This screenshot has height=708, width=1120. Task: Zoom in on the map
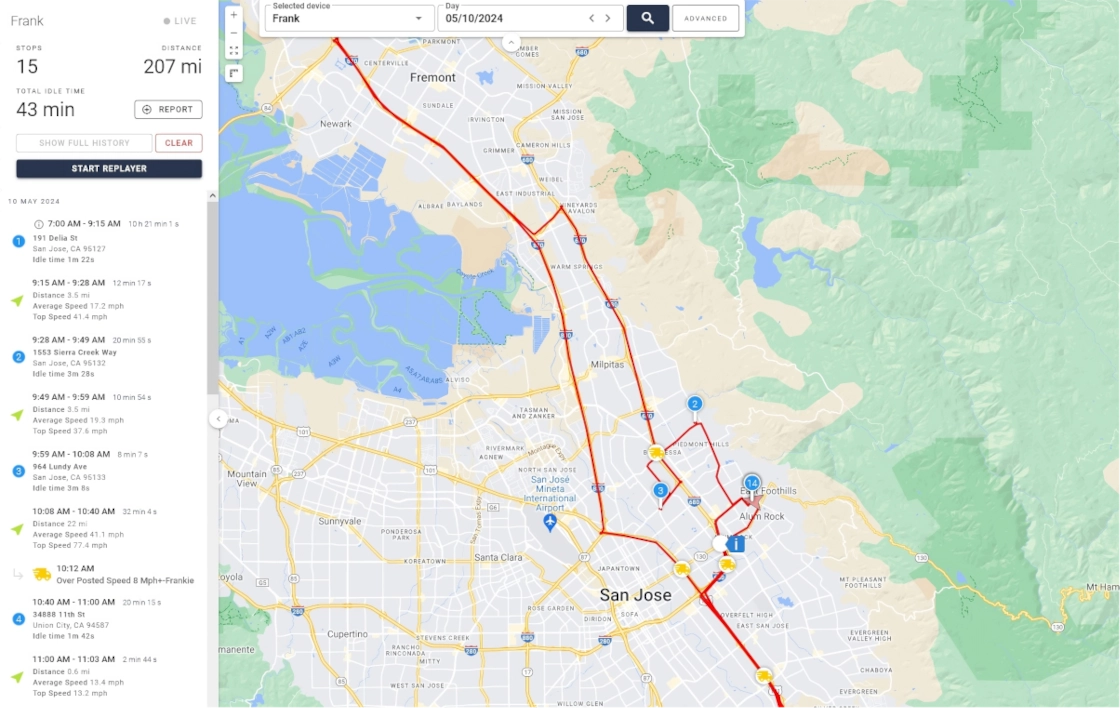click(233, 15)
